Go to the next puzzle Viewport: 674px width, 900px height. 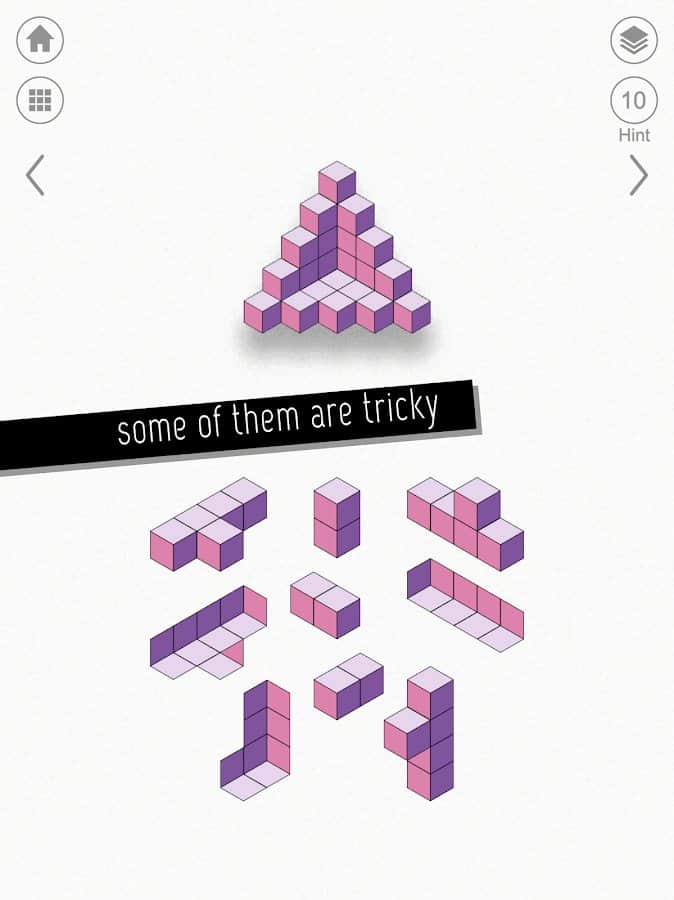(x=638, y=175)
